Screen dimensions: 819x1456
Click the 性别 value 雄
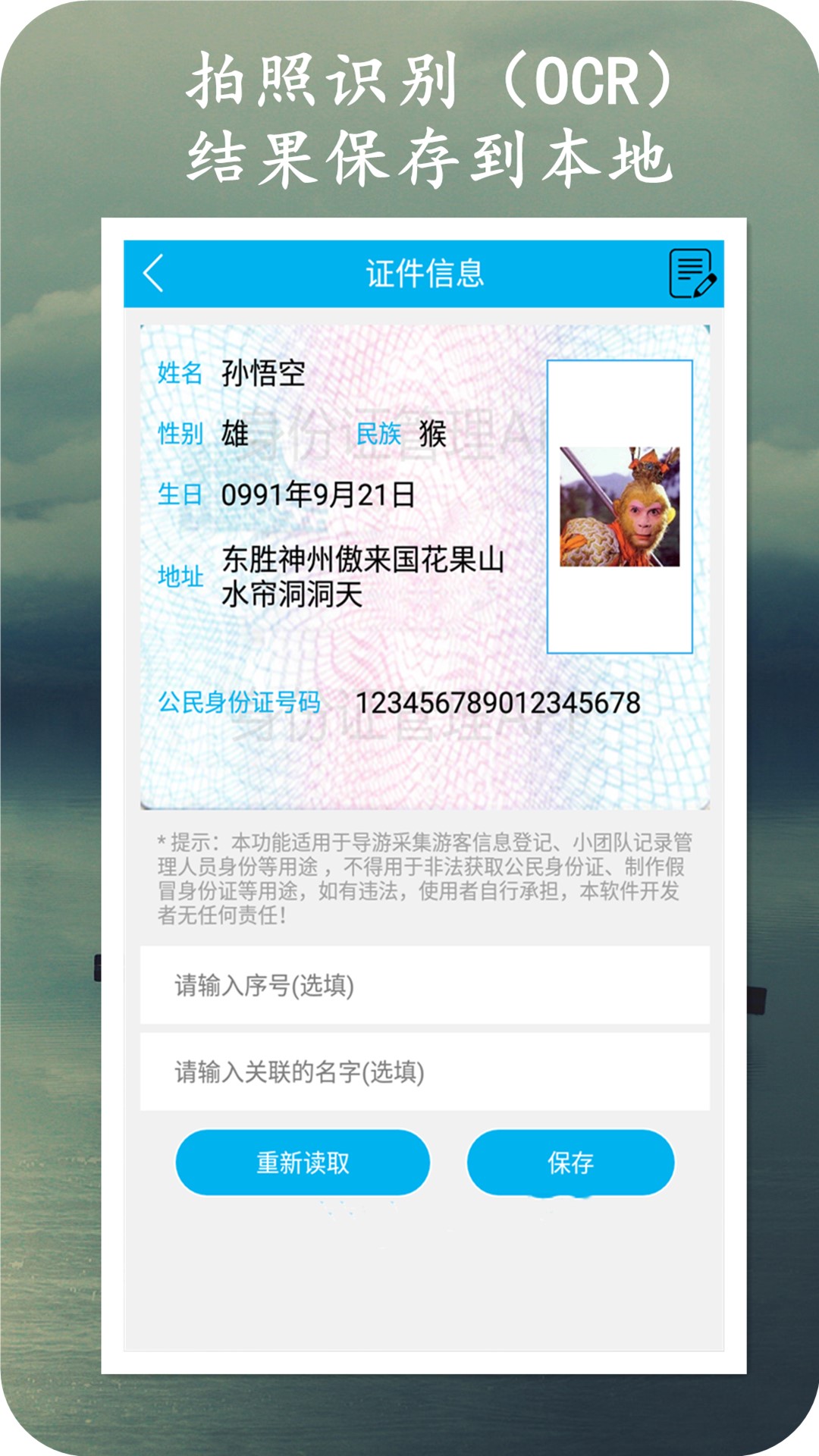[x=235, y=435]
